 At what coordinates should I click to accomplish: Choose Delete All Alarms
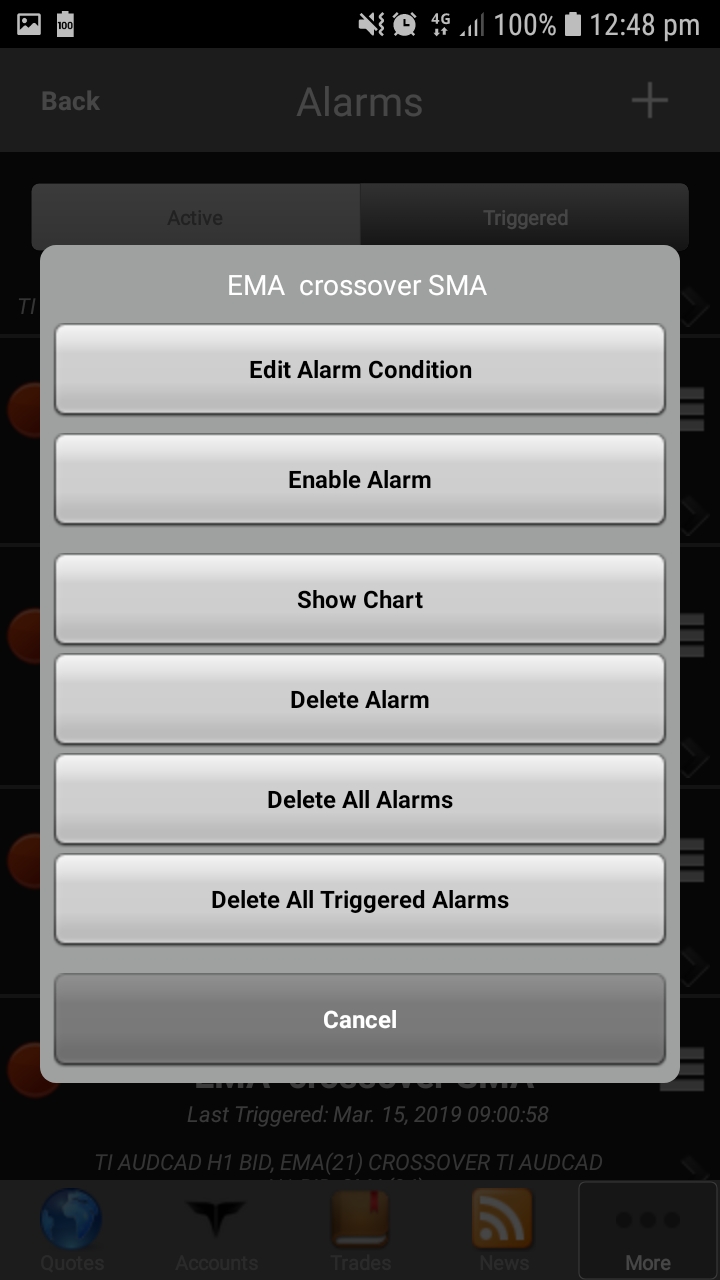point(360,799)
